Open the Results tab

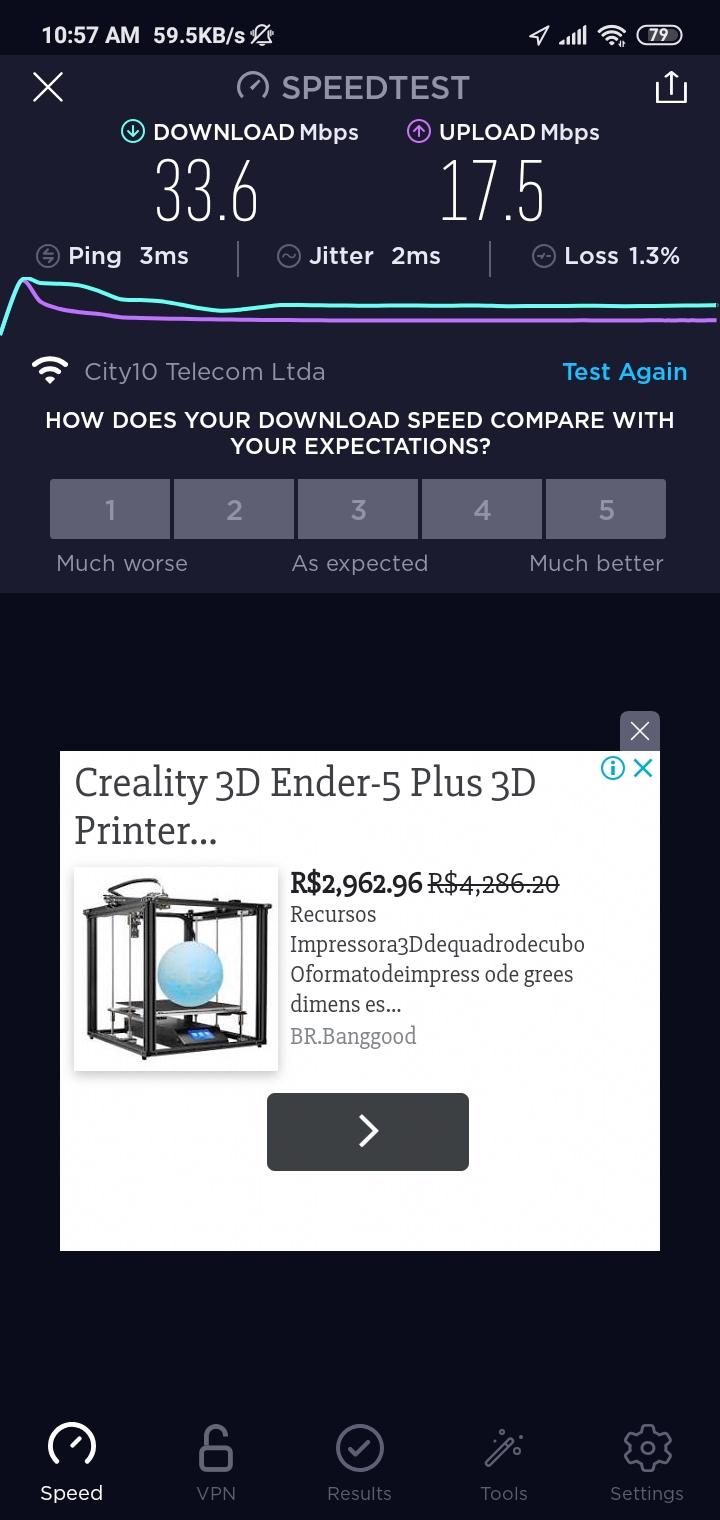[x=359, y=1463]
